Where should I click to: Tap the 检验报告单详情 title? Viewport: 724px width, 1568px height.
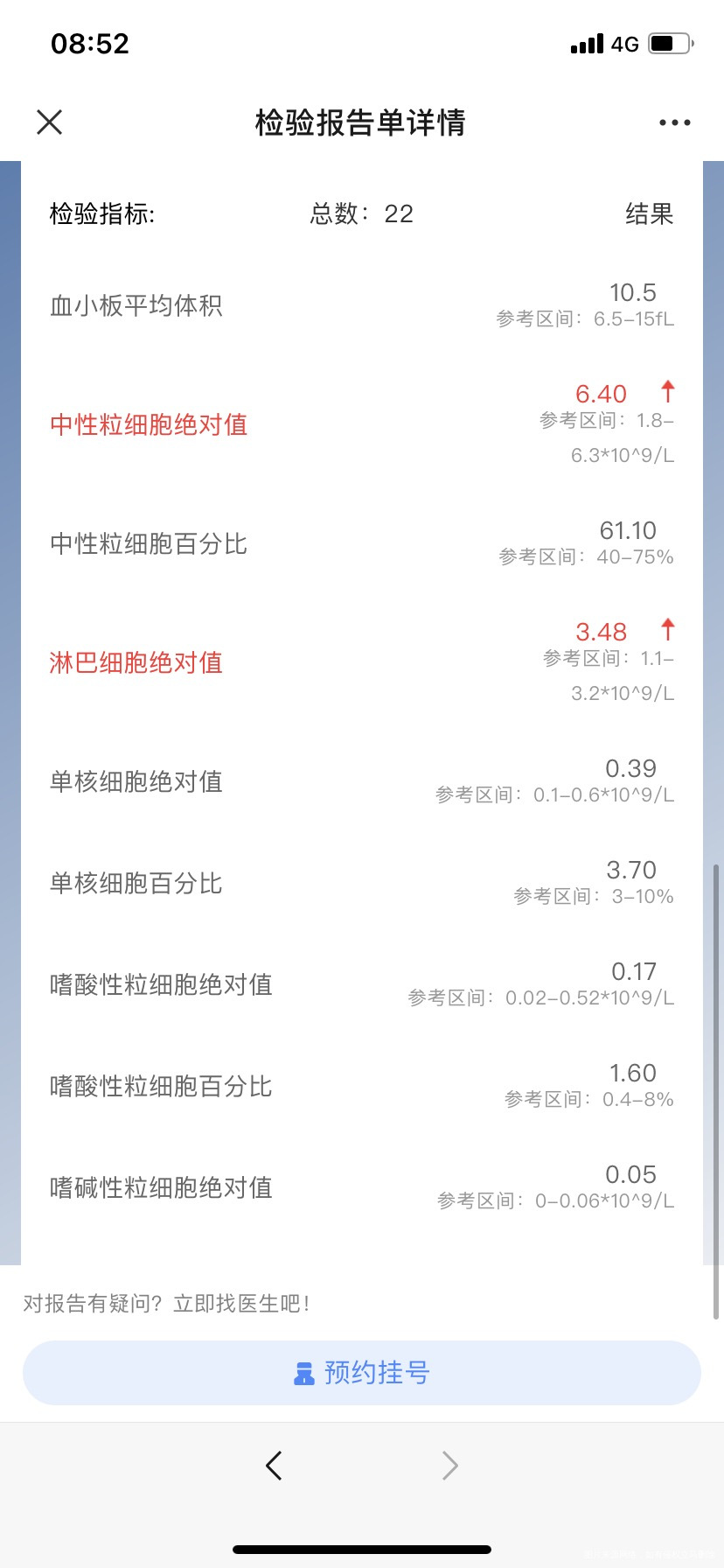tap(361, 123)
